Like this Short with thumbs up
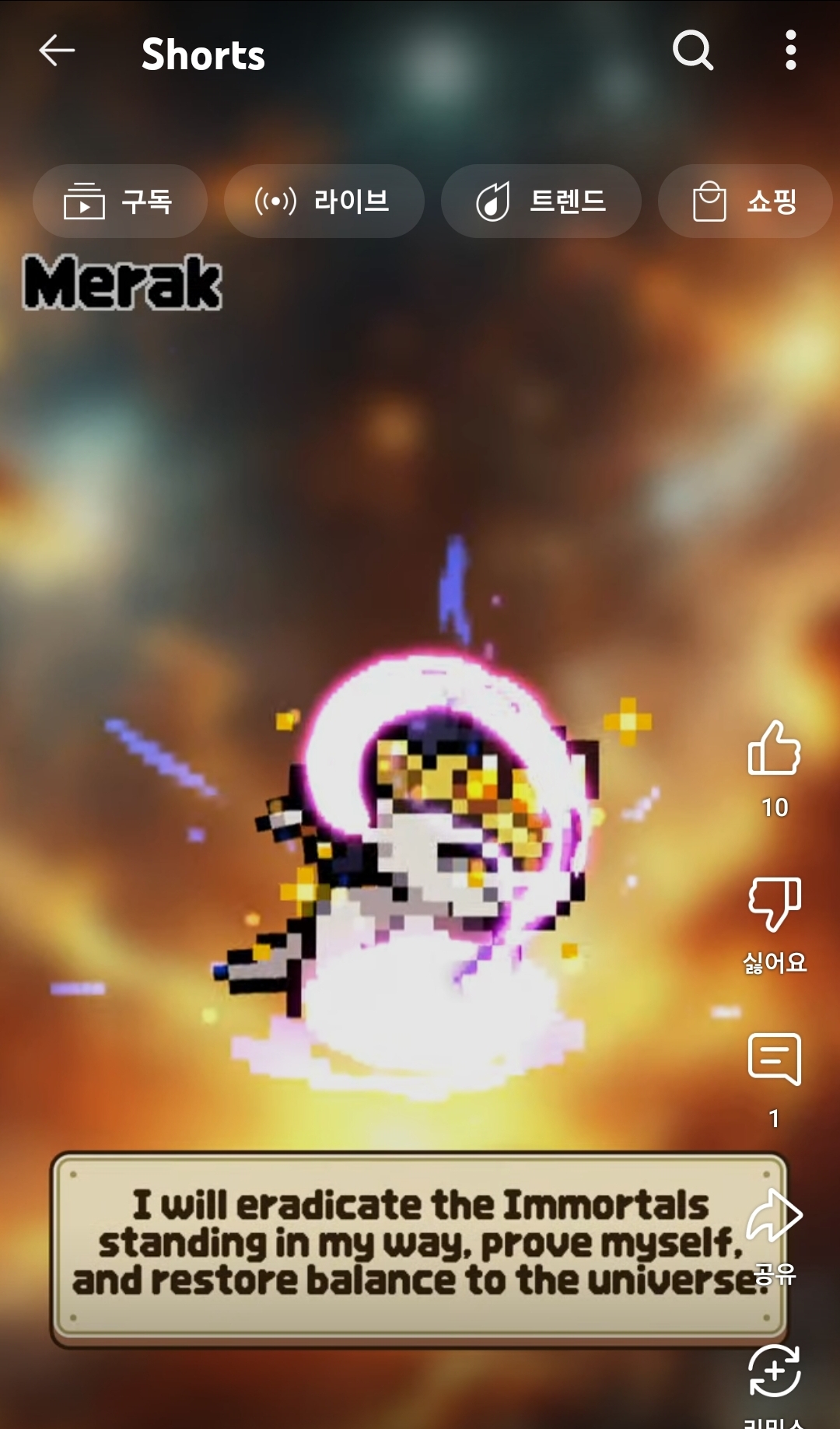 (774, 748)
